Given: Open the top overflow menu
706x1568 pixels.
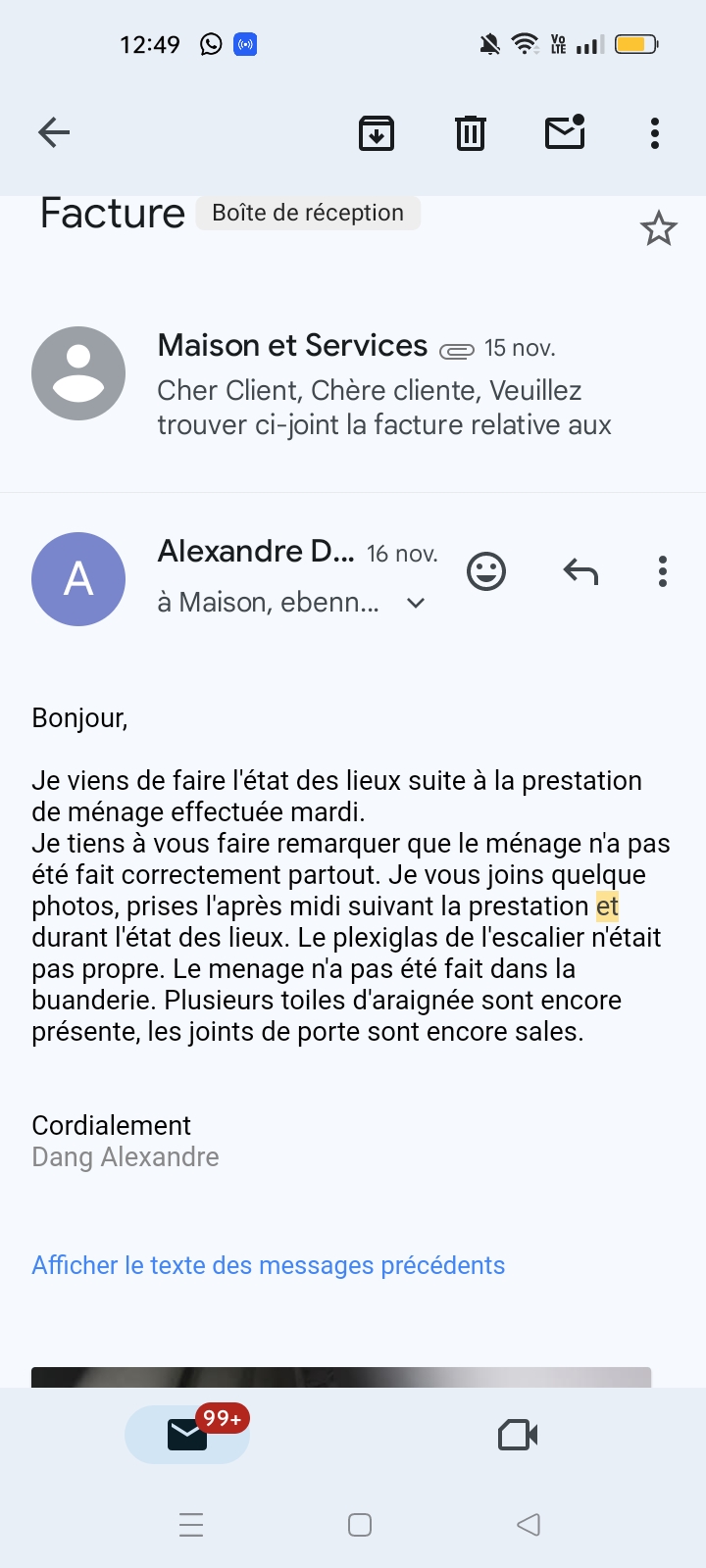Looking at the screenshot, I should (x=653, y=132).
